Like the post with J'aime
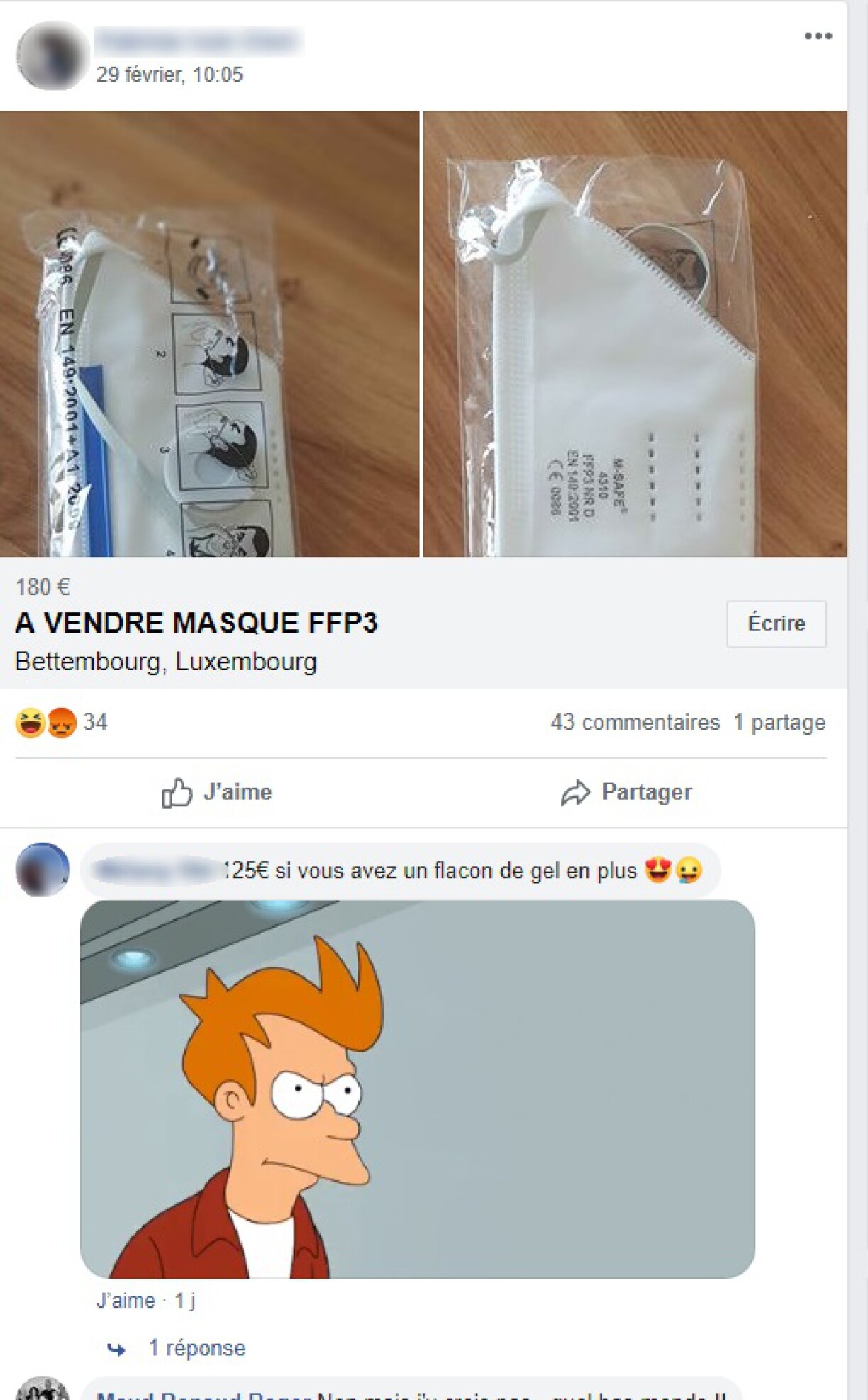868x1400 pixels. (217, 792)
